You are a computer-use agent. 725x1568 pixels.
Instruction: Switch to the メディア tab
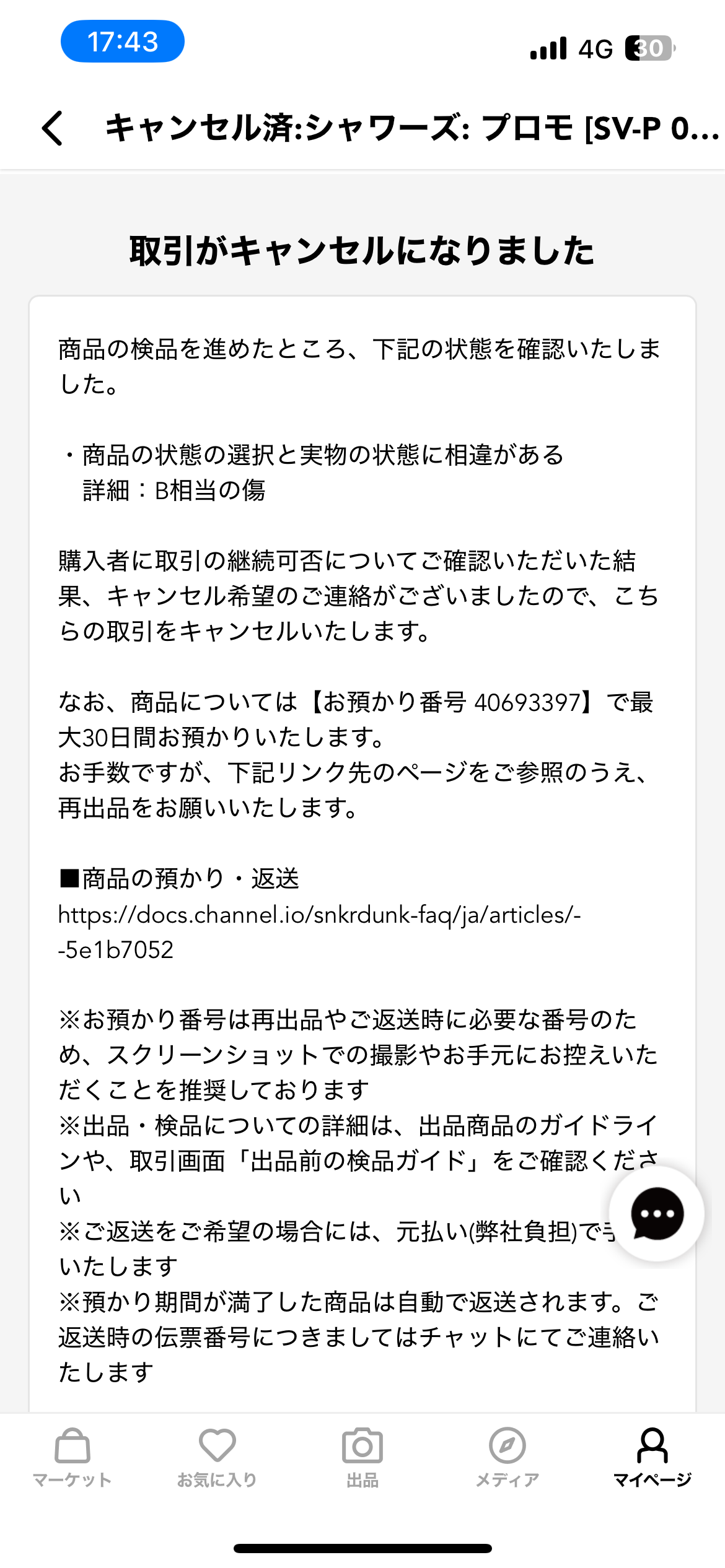(507, 1458)
